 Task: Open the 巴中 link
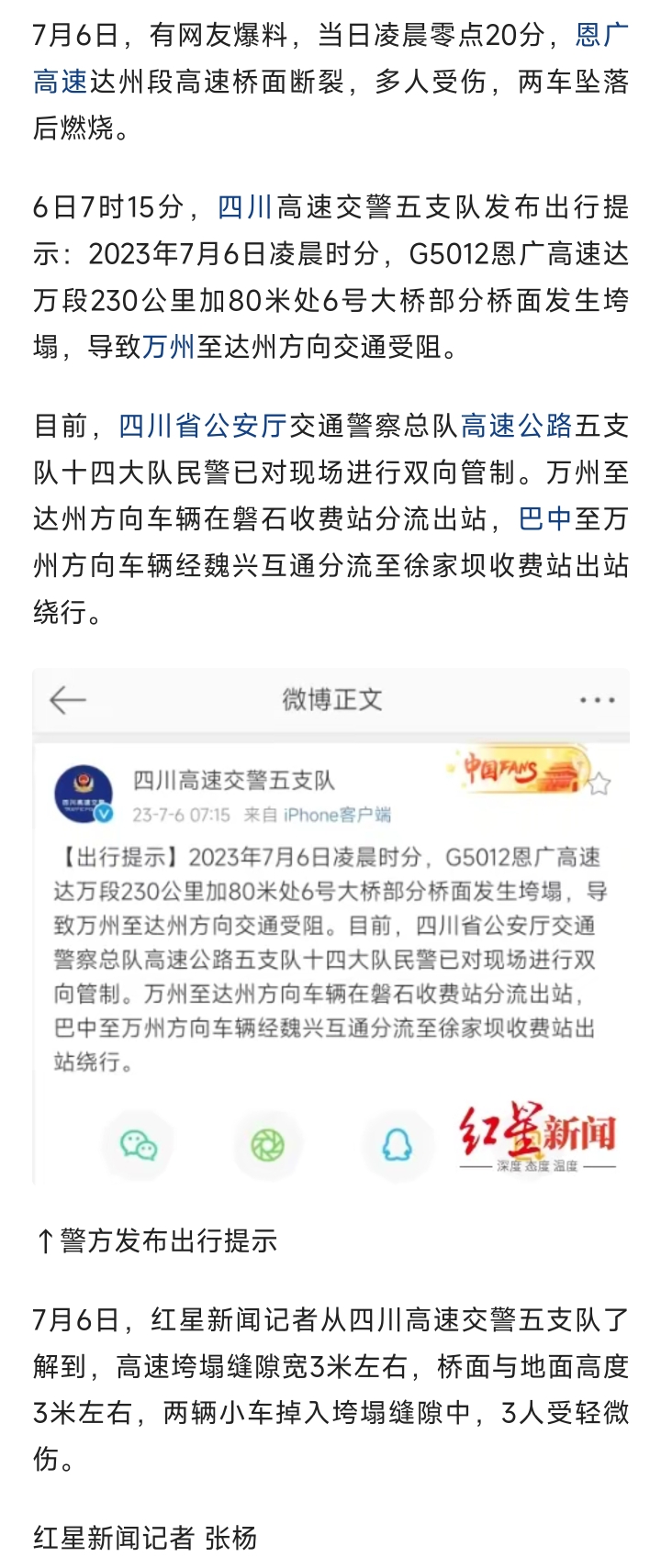click(545, 519)
